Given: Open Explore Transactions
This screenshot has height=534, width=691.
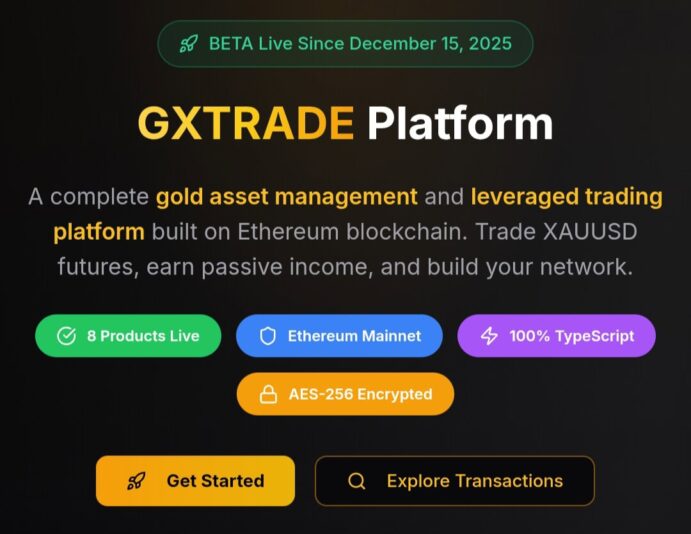Looking at the screenshot, I should (455, 481).
